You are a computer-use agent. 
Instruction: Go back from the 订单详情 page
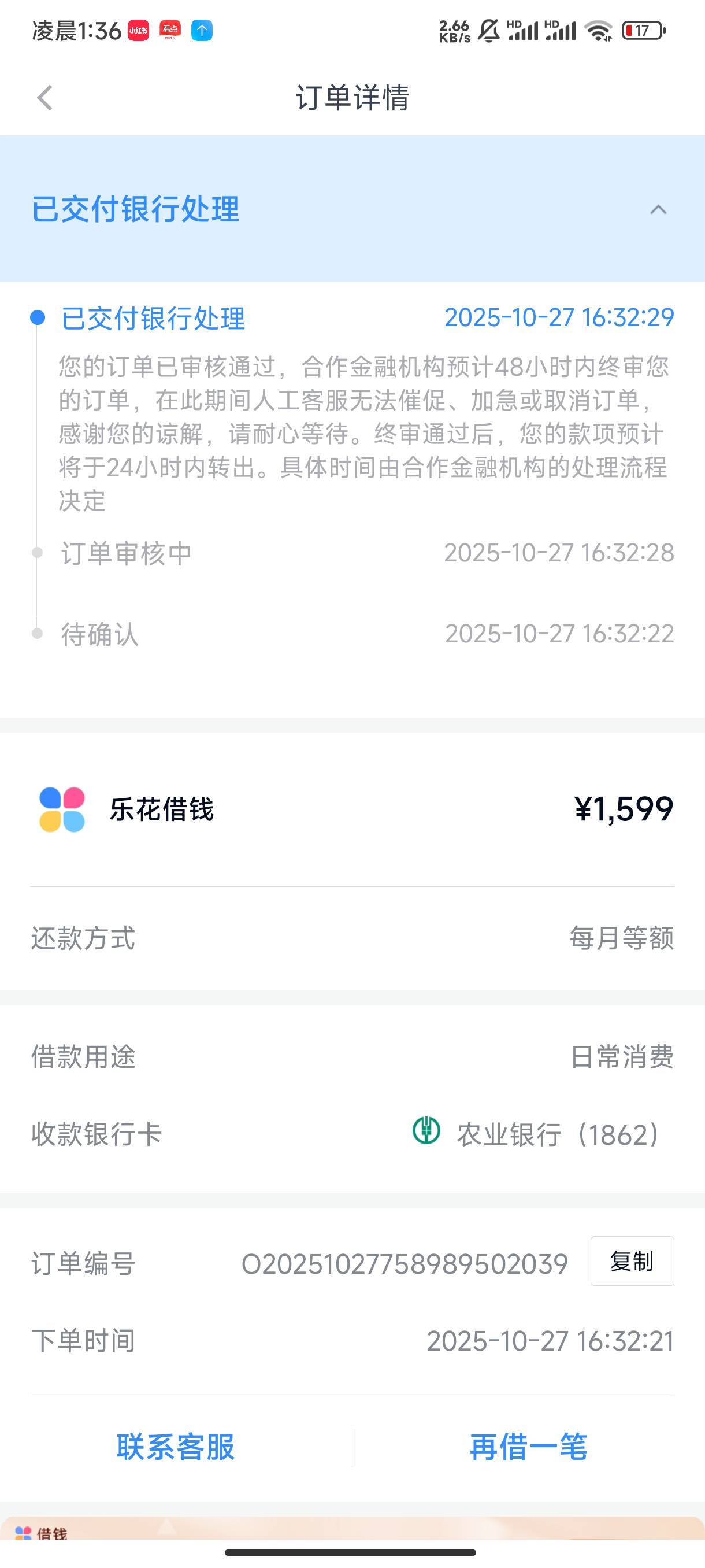coord(45,97)
